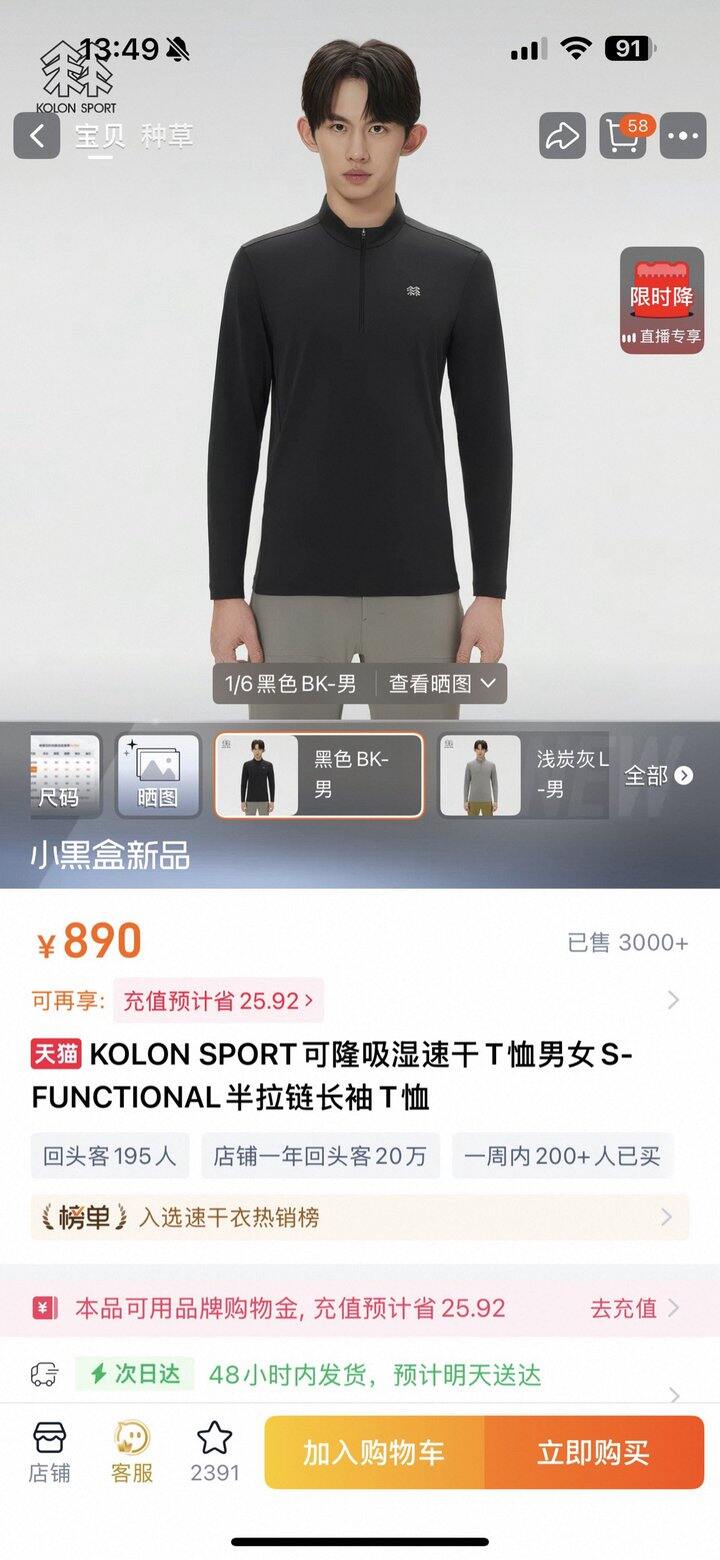Share this product

tap(562, 136)
